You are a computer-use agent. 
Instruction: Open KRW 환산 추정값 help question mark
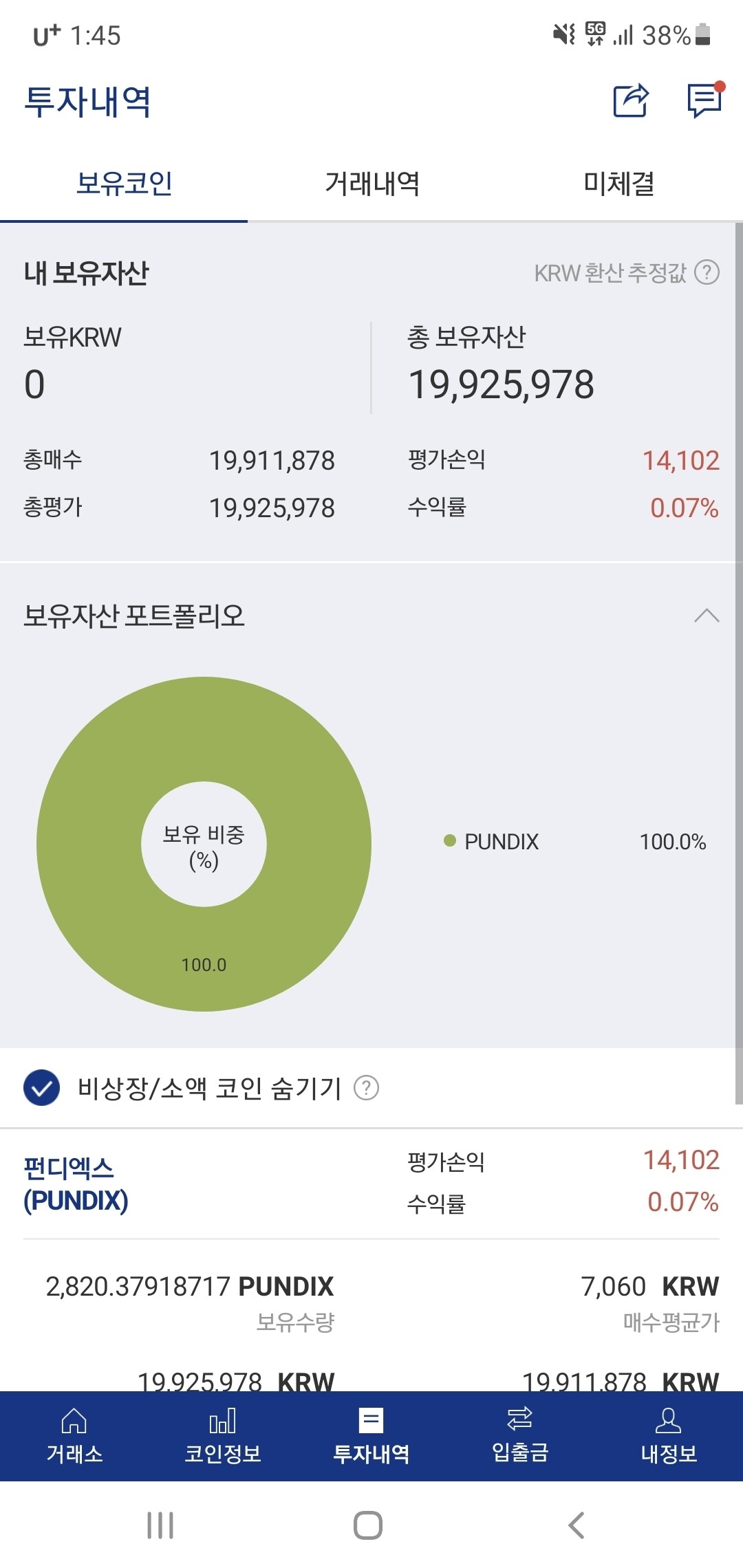tap(708, 274)
